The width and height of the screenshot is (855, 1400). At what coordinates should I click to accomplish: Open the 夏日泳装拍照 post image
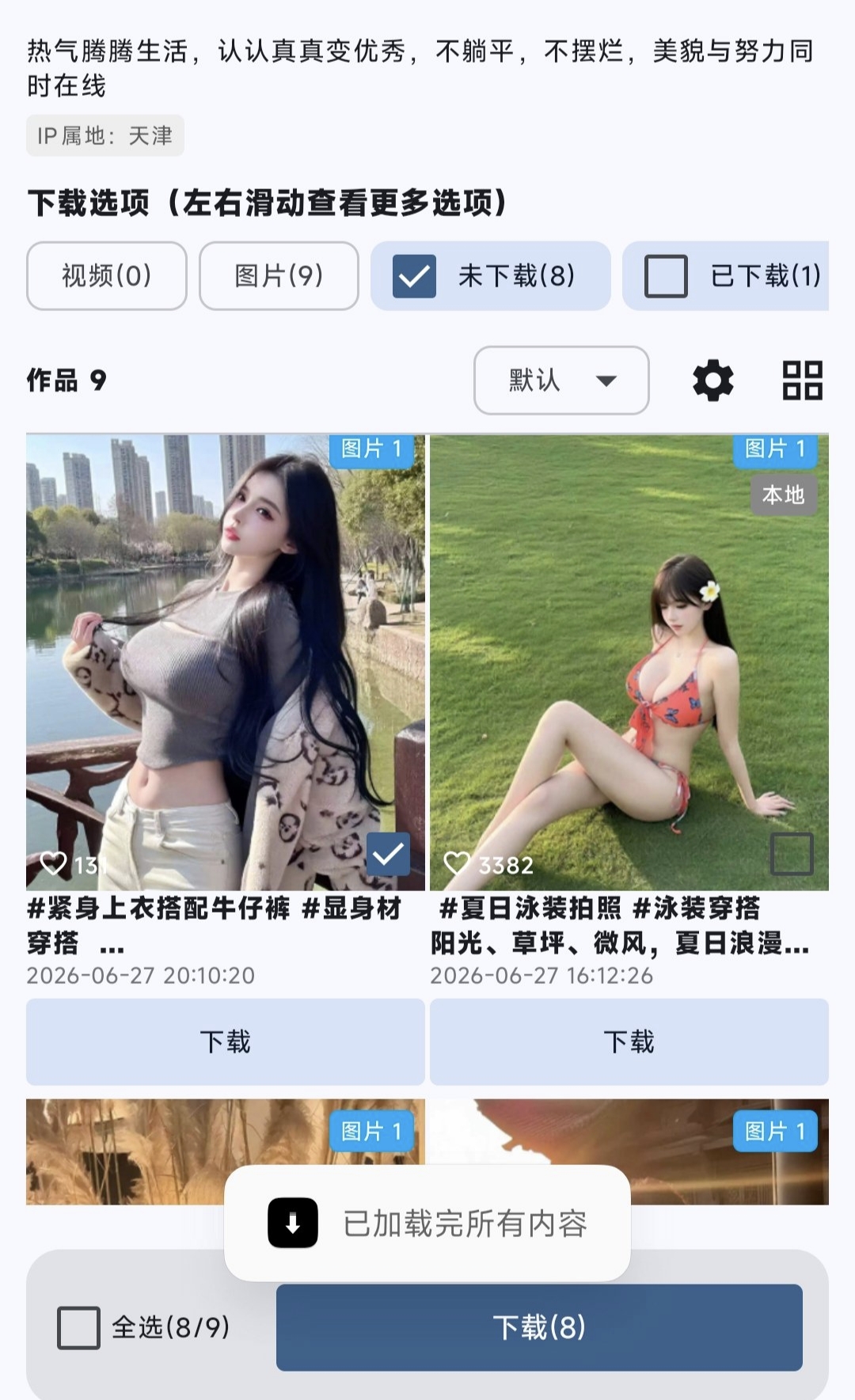click(x=629, y=662)
